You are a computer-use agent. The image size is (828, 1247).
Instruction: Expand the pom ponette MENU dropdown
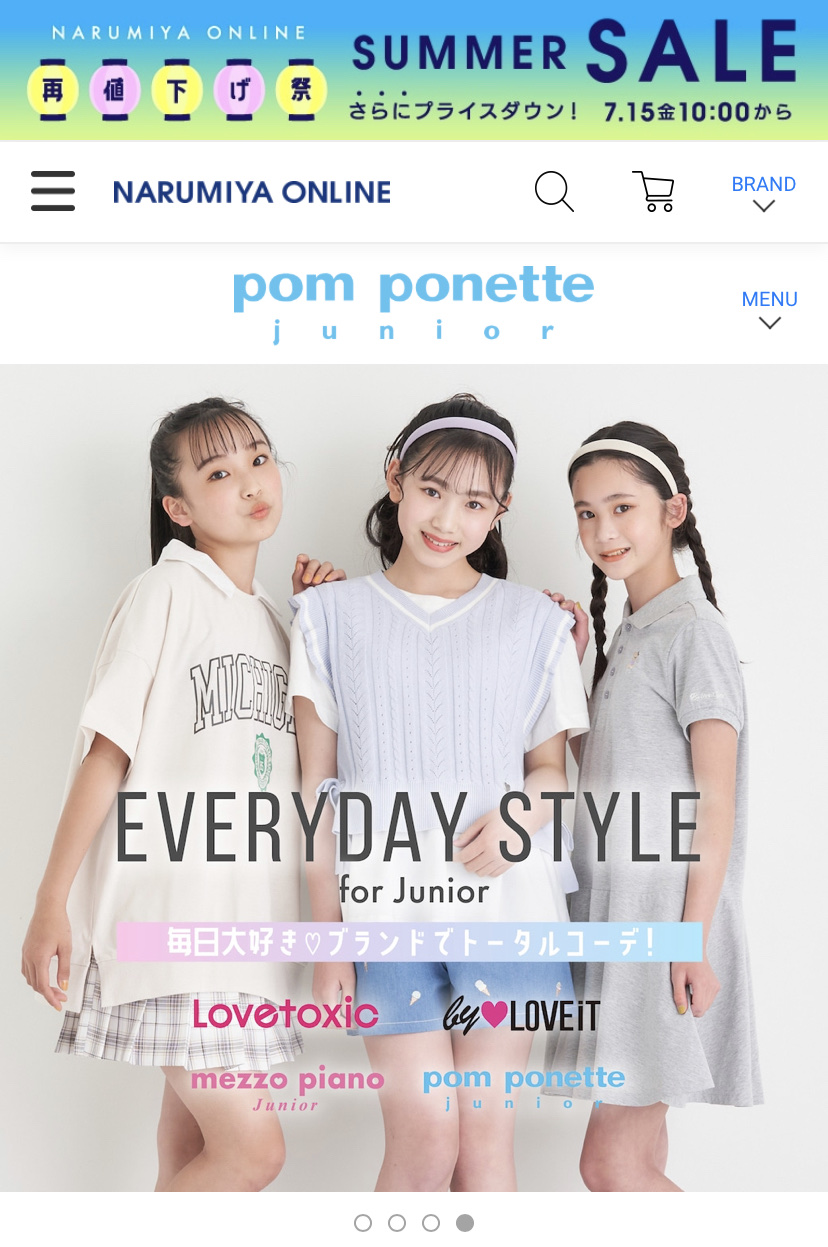769,309
